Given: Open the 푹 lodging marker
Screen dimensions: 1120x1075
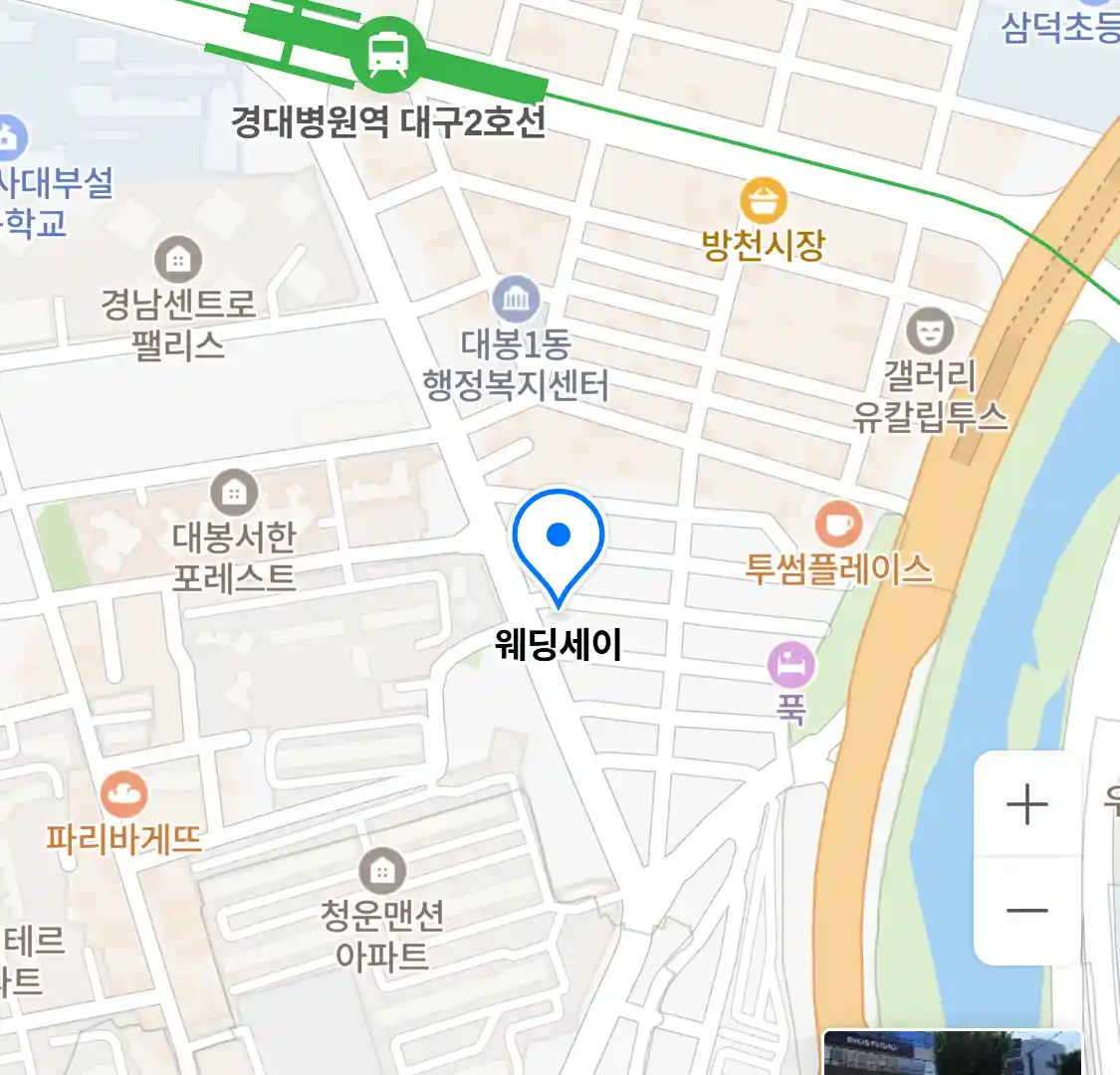Looking at the screenshot, I should tap(791, 665).
